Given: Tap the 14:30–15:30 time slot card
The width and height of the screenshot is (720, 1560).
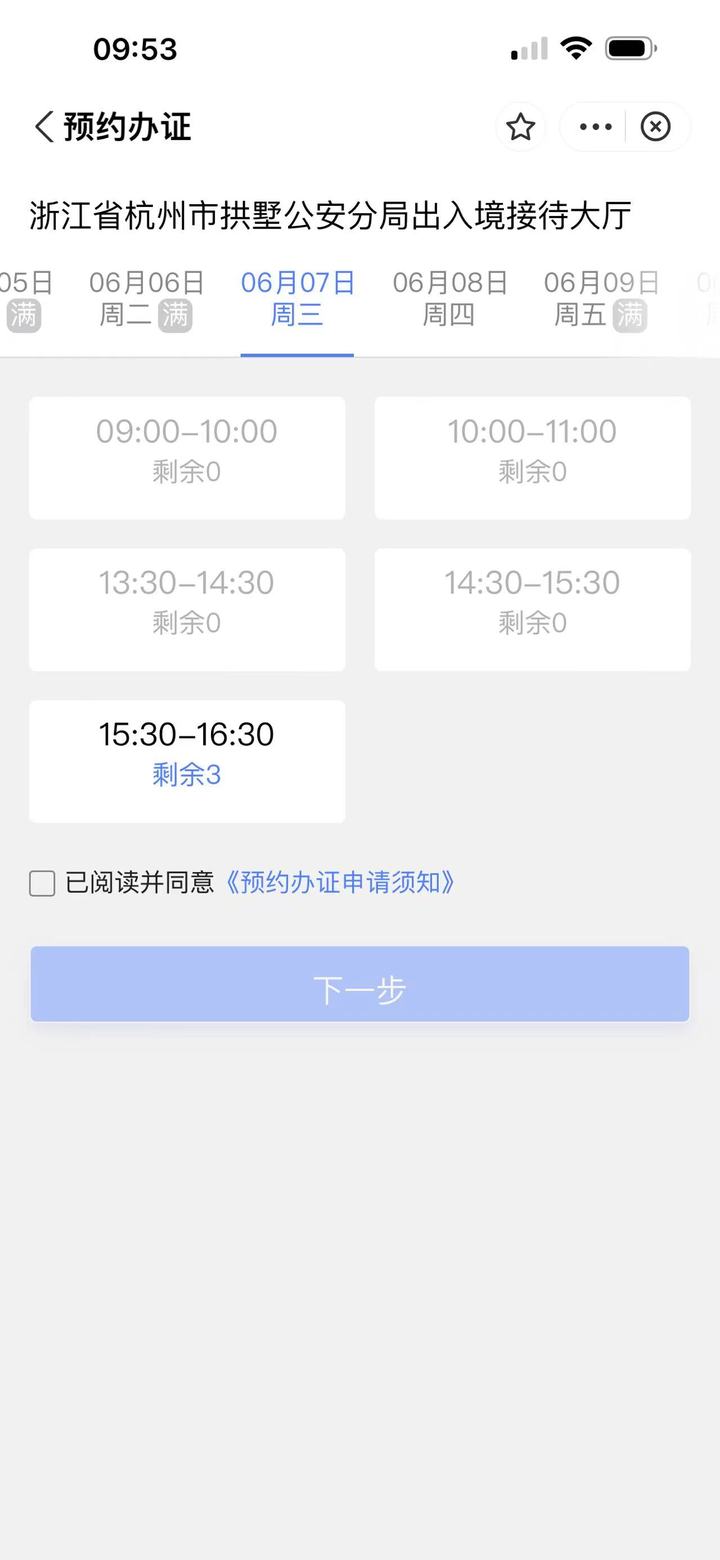Looking at the screenshot, I should point(531,609).
